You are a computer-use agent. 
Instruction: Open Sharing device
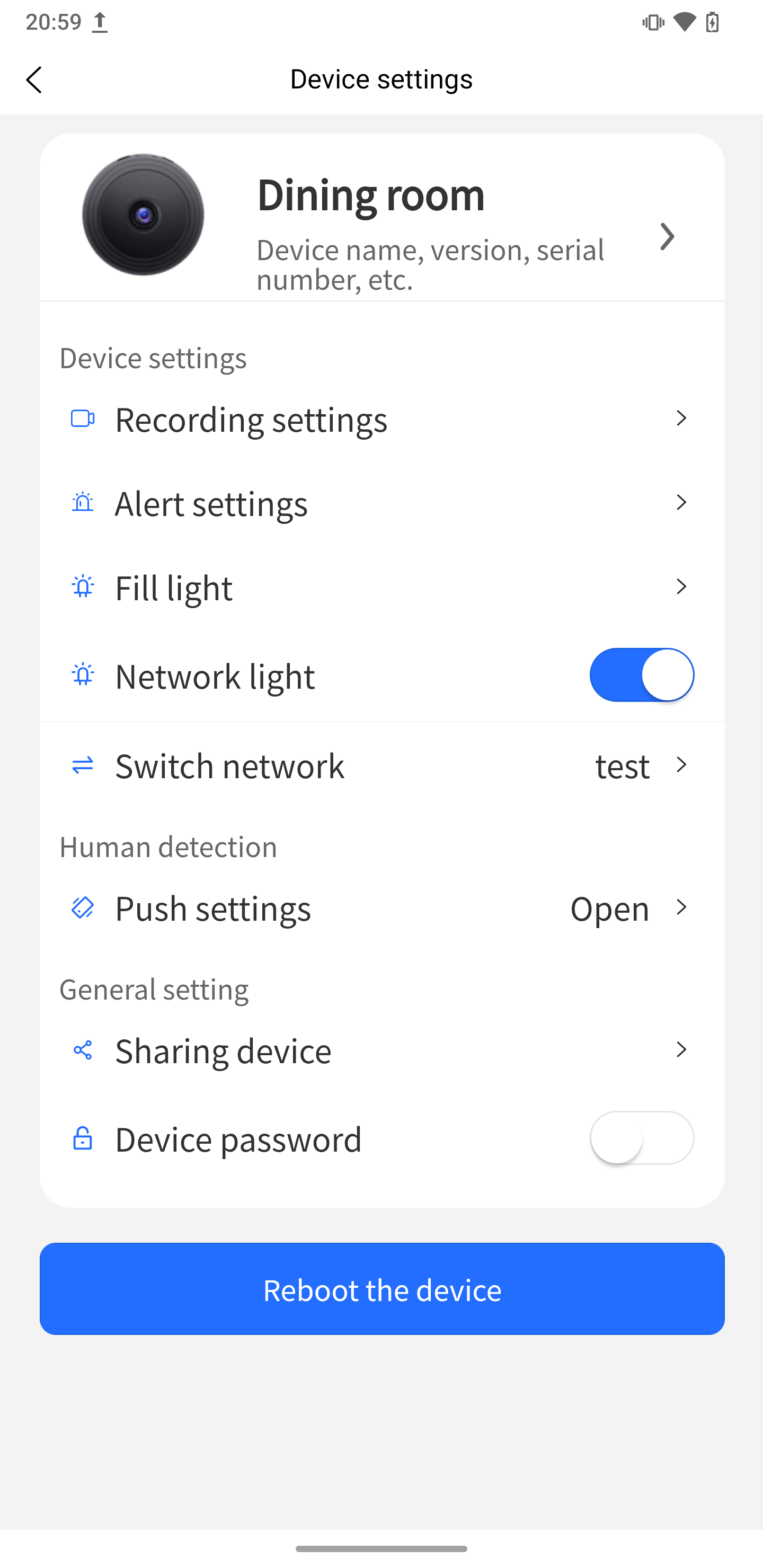tap(382, 1050)
